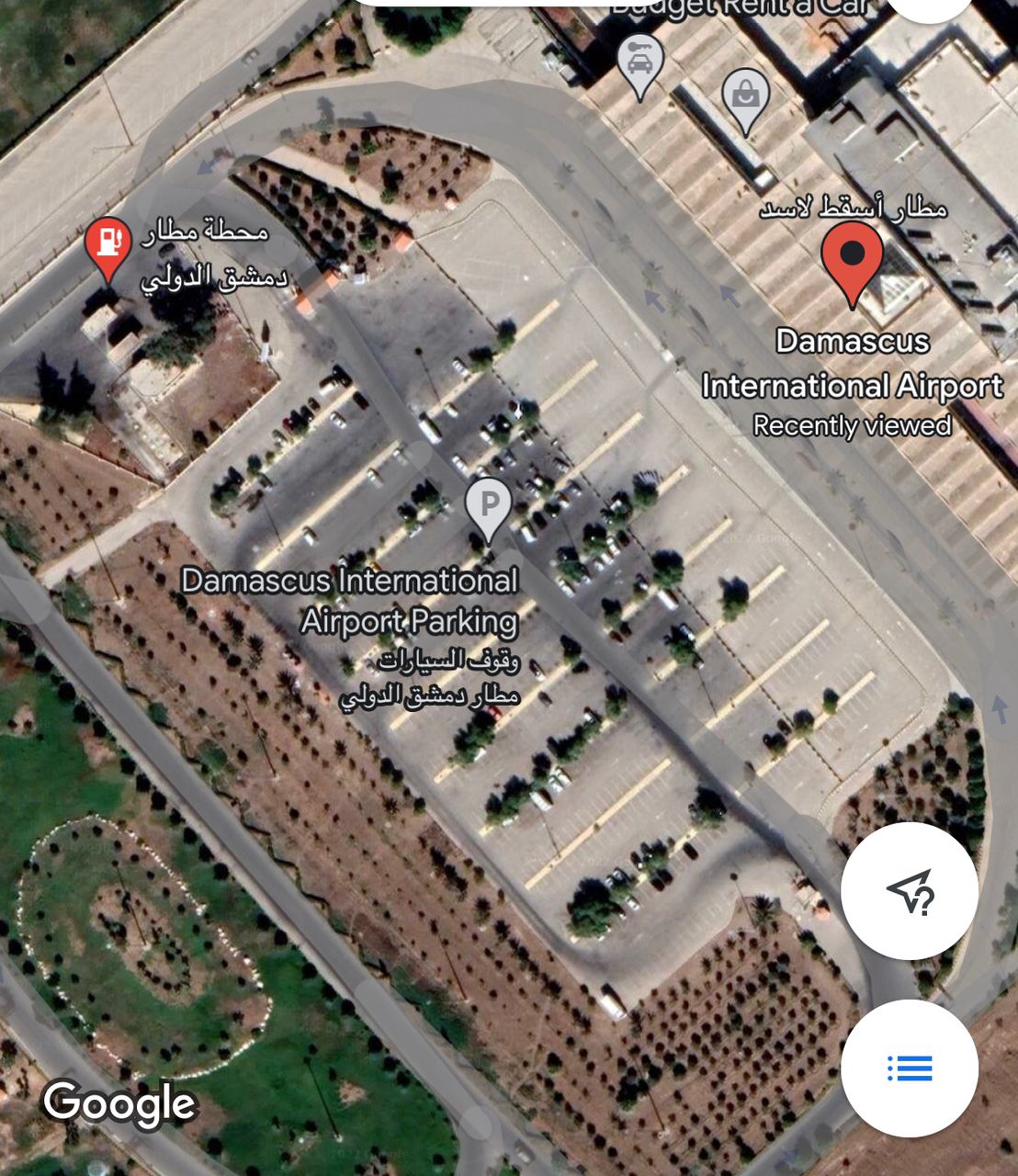Open the list view floating button
Screen dimensions: 1018x1176
[909, 1069]
